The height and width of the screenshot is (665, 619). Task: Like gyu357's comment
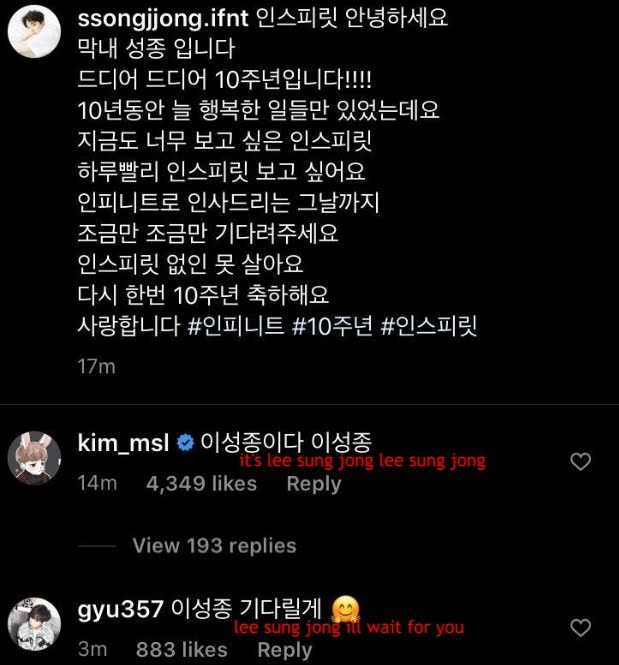pyautogui.click(x=580, y=628)
